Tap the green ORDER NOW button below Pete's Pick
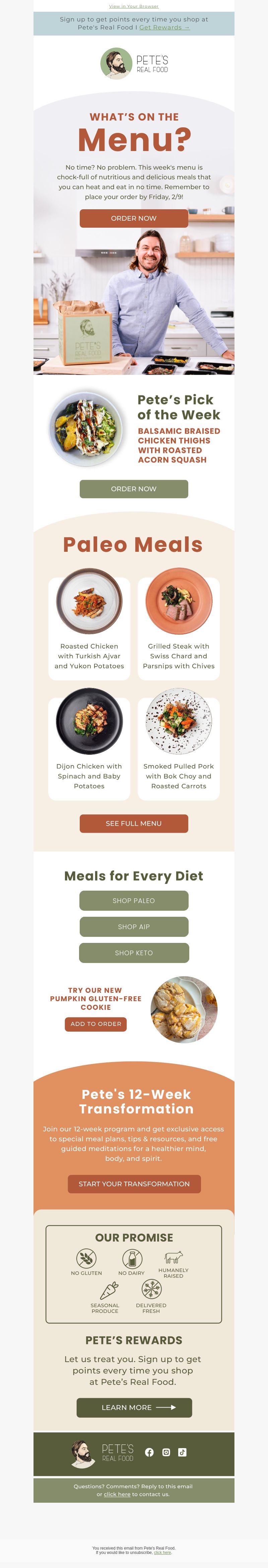 [x=133, y=489]
